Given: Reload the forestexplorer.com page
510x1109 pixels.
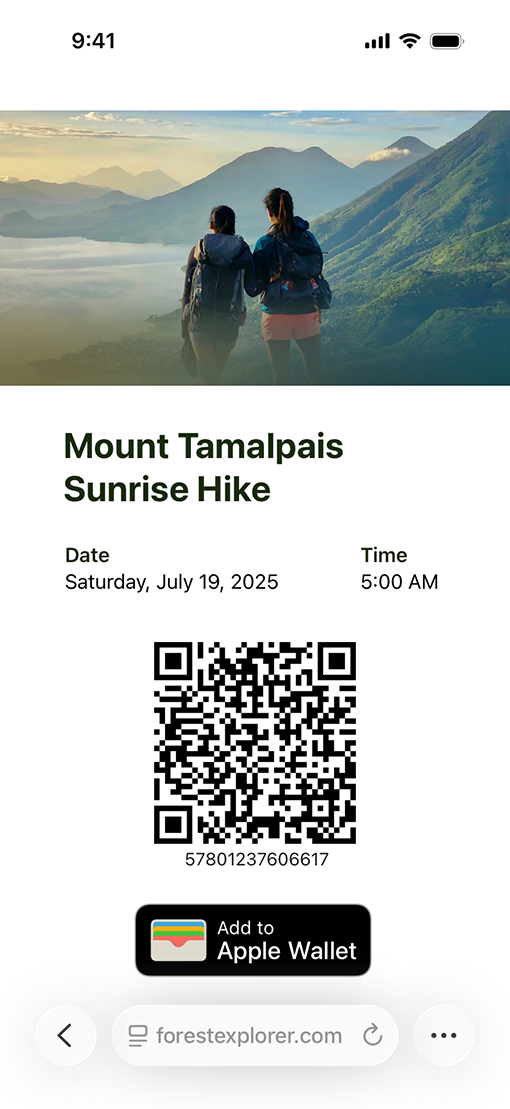Looking at the screenshot, I should (372, 1036).
